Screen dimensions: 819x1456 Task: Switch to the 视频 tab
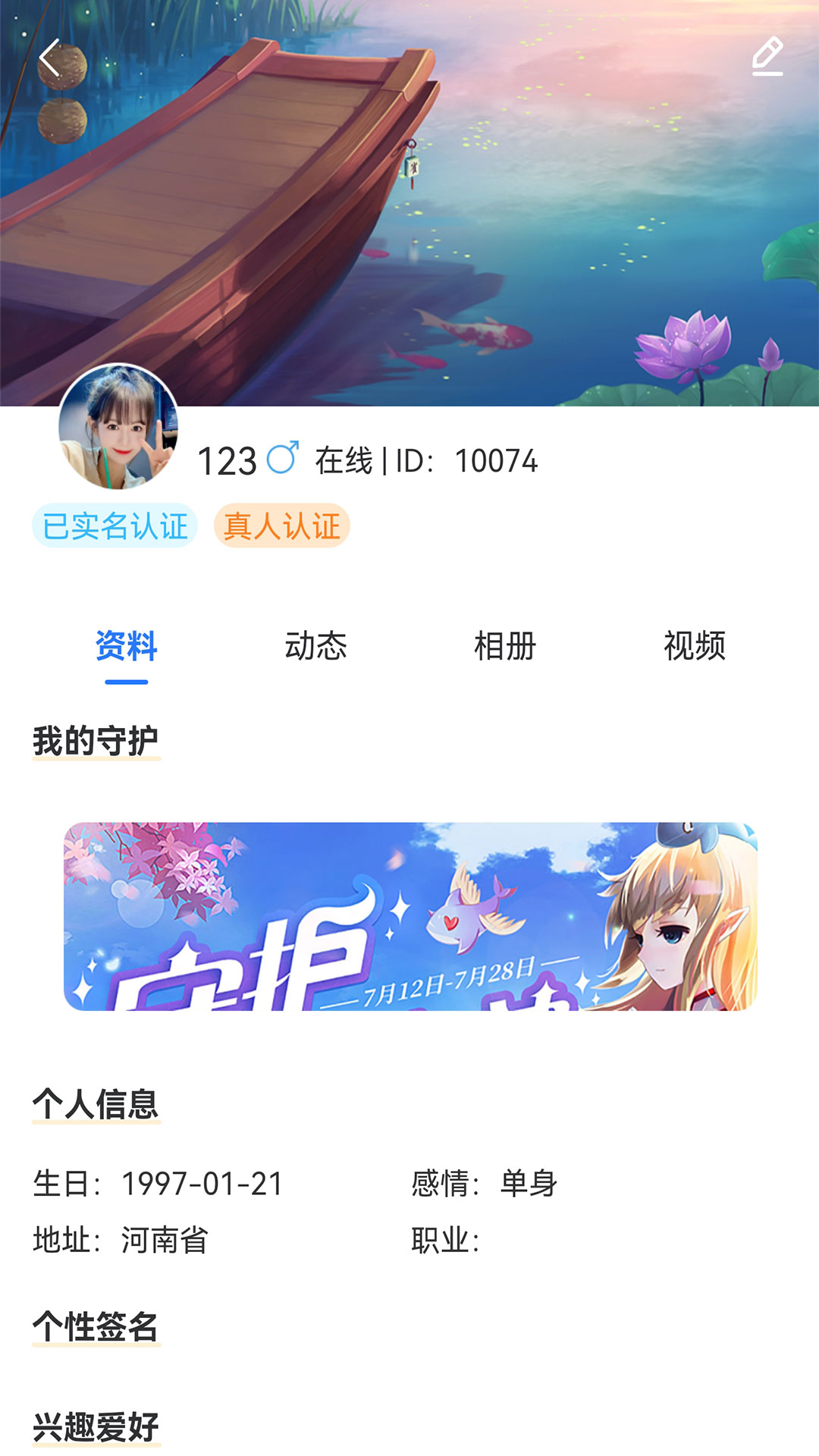coord(695,646)
